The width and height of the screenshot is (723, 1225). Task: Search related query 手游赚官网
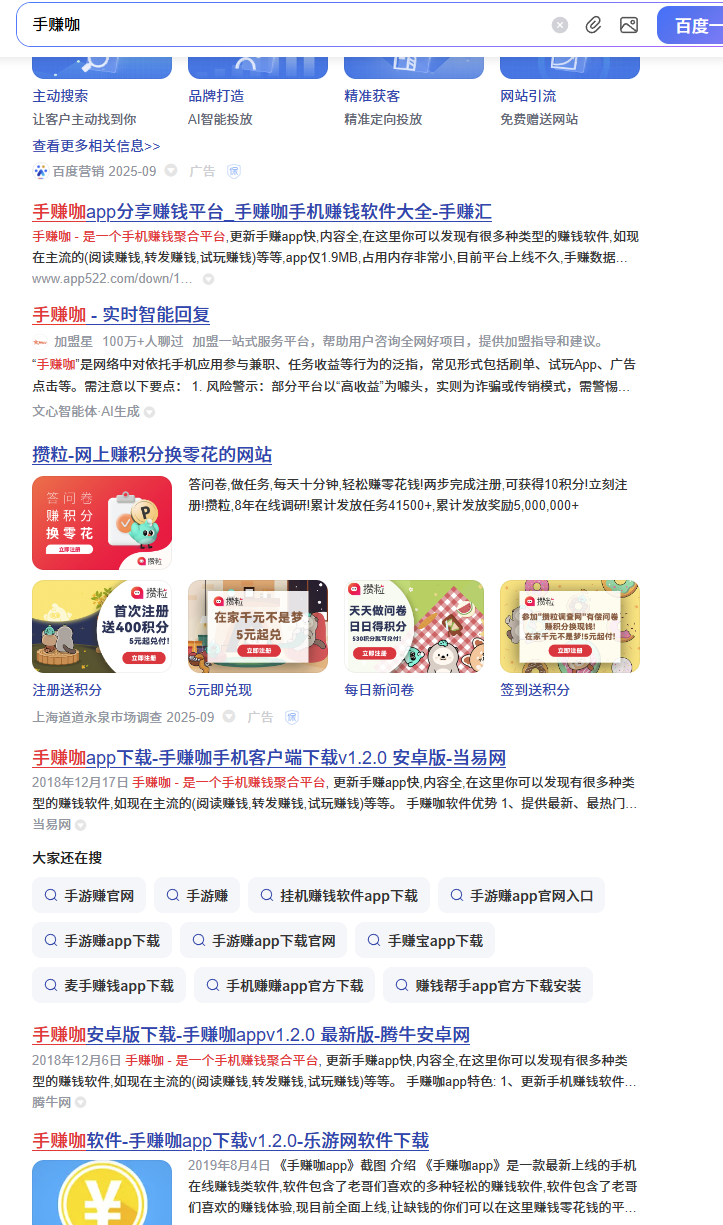pyautogui.click(x=89, y=895)
